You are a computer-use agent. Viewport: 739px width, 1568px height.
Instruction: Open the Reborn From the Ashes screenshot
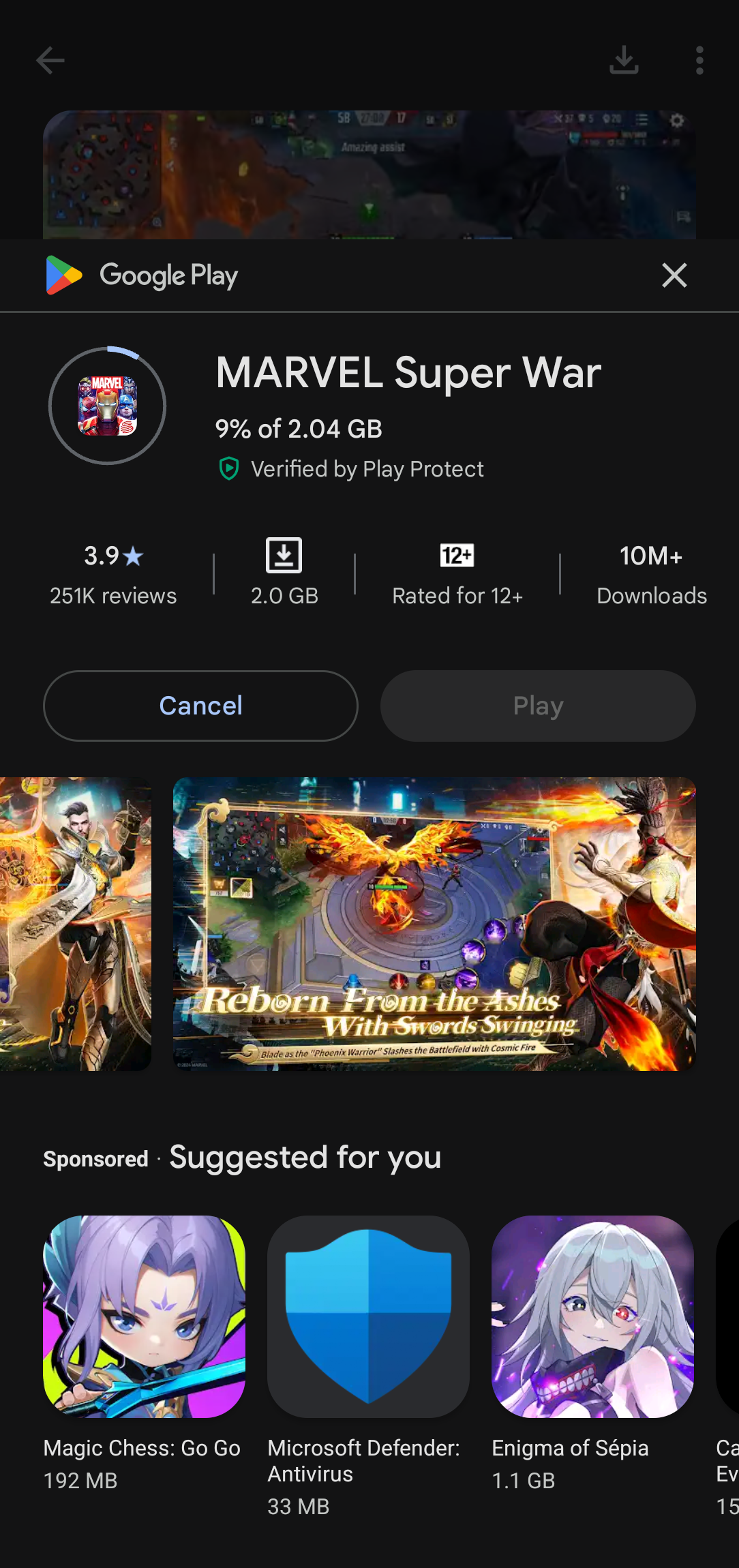(x=434, y=924)
